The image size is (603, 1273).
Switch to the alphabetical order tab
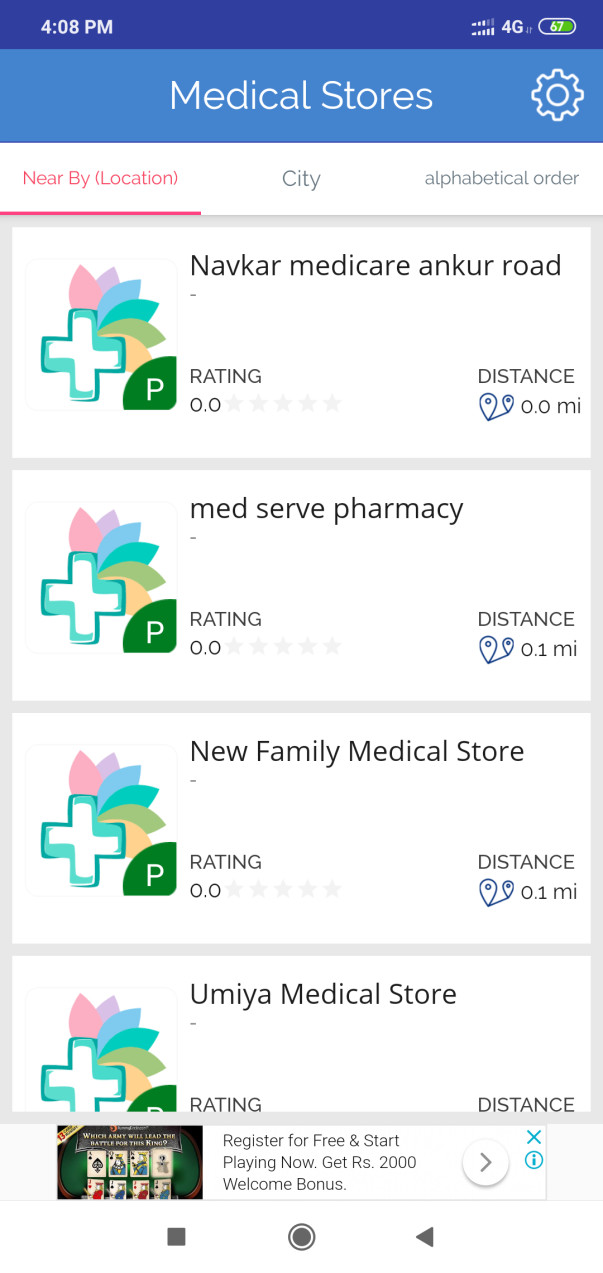point(502,178)
